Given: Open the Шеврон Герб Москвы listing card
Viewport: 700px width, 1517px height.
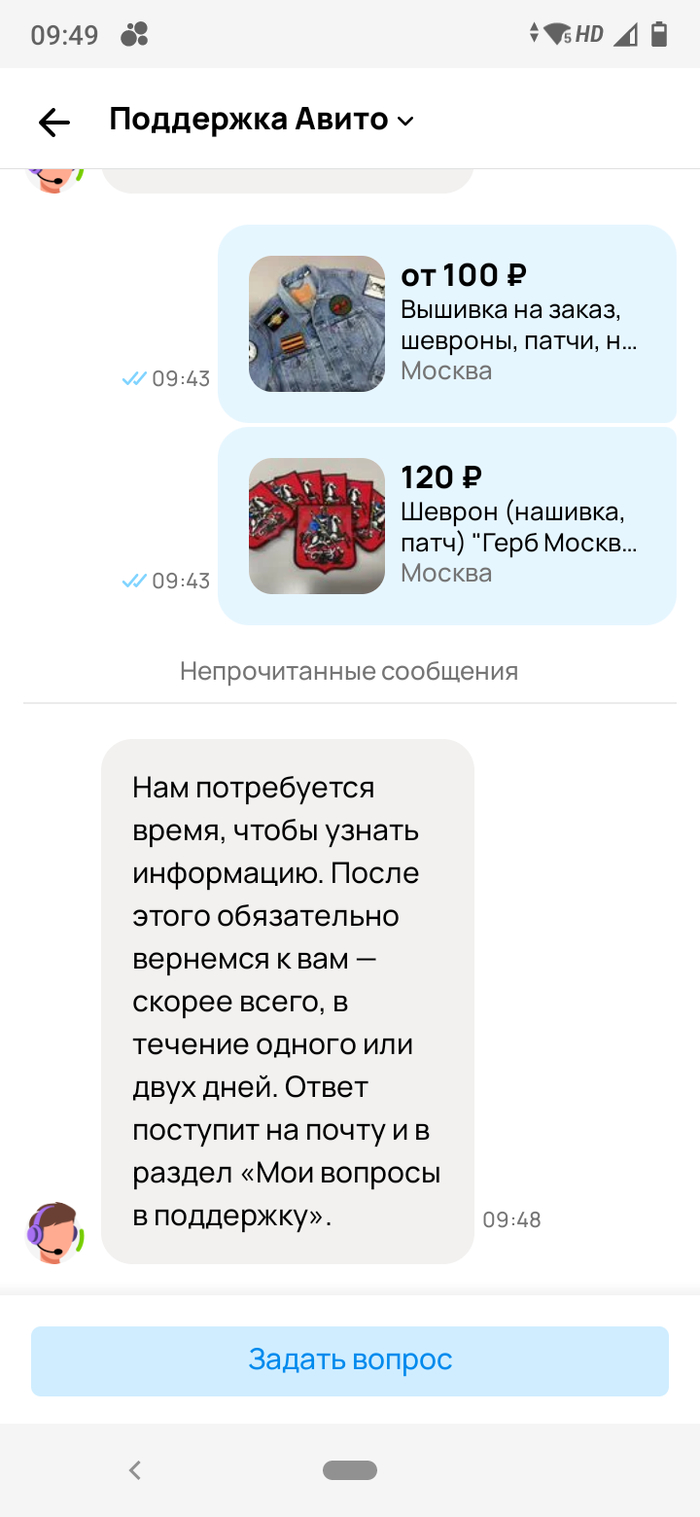Looking at the screenshot, I should pos(447,525).
